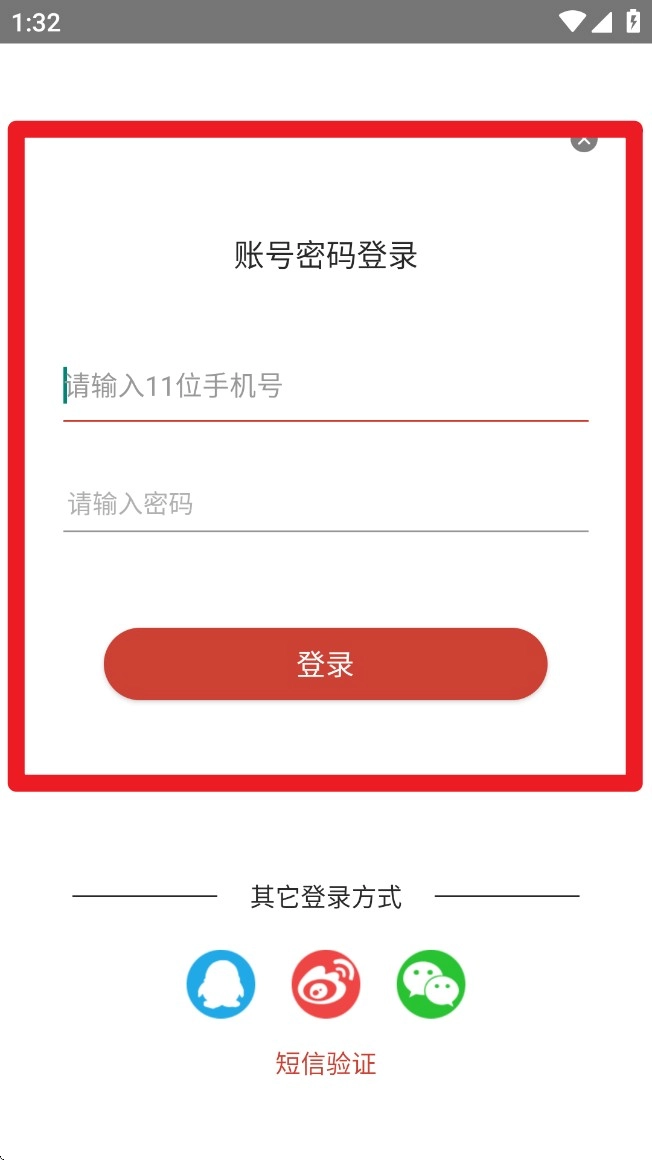Choose WeChat login

pos(431,984)
